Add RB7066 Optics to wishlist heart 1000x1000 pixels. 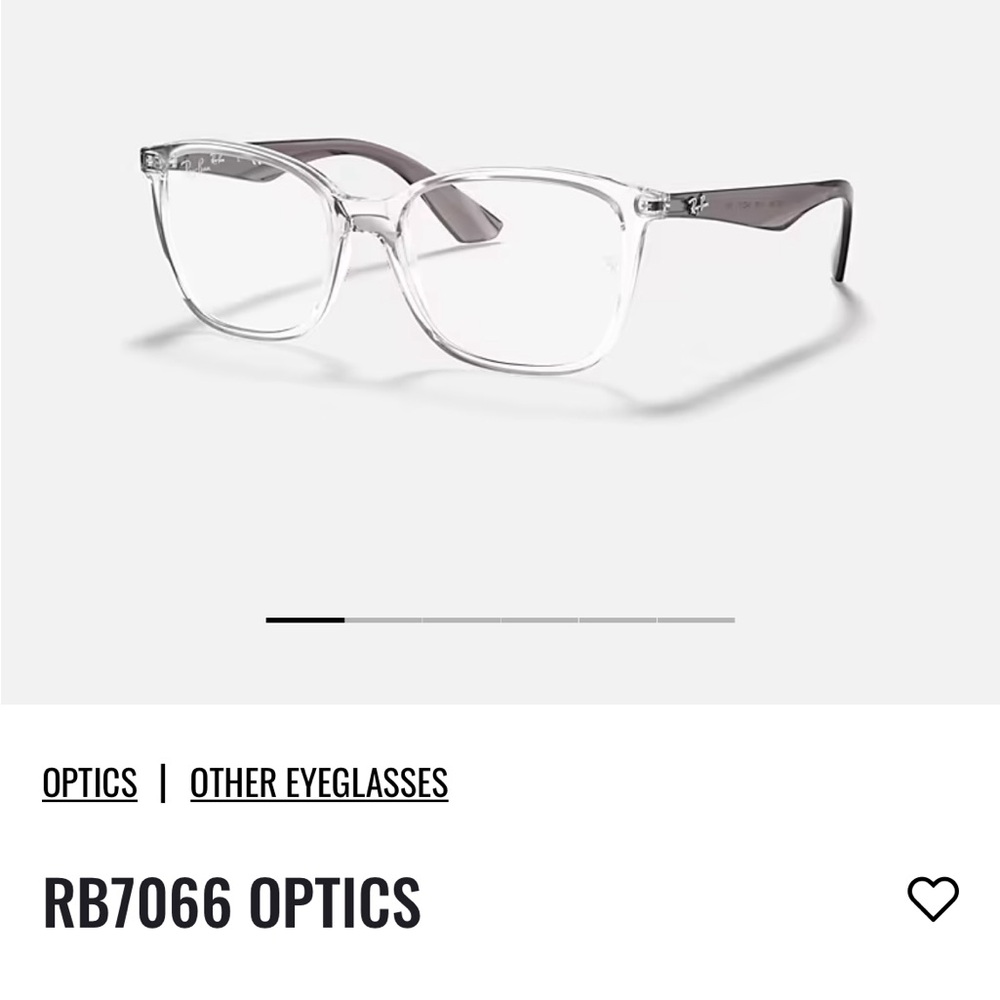pyautogui.click(x=932, y=898)
